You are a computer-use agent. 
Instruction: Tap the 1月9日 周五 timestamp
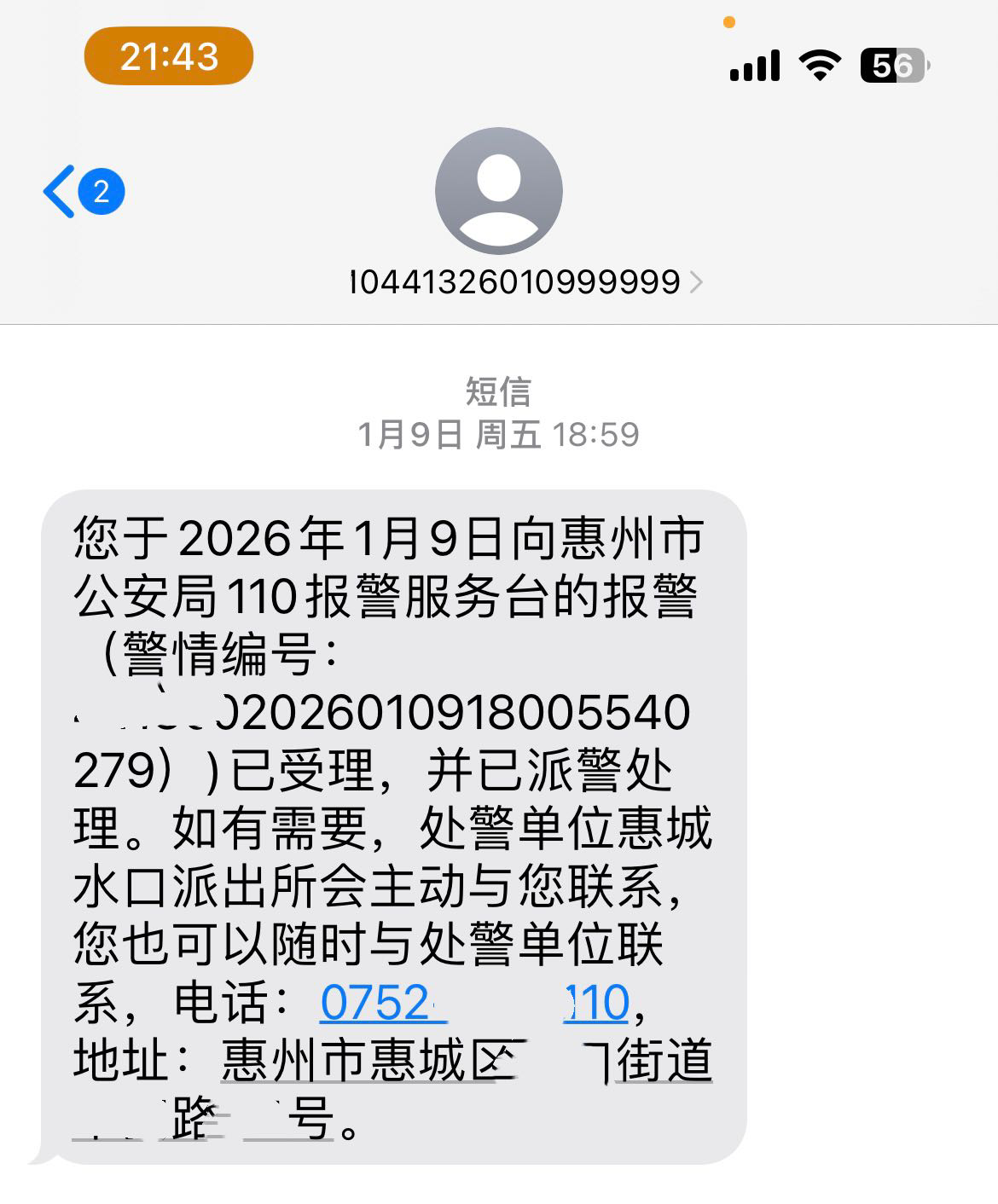pos(448,433)
